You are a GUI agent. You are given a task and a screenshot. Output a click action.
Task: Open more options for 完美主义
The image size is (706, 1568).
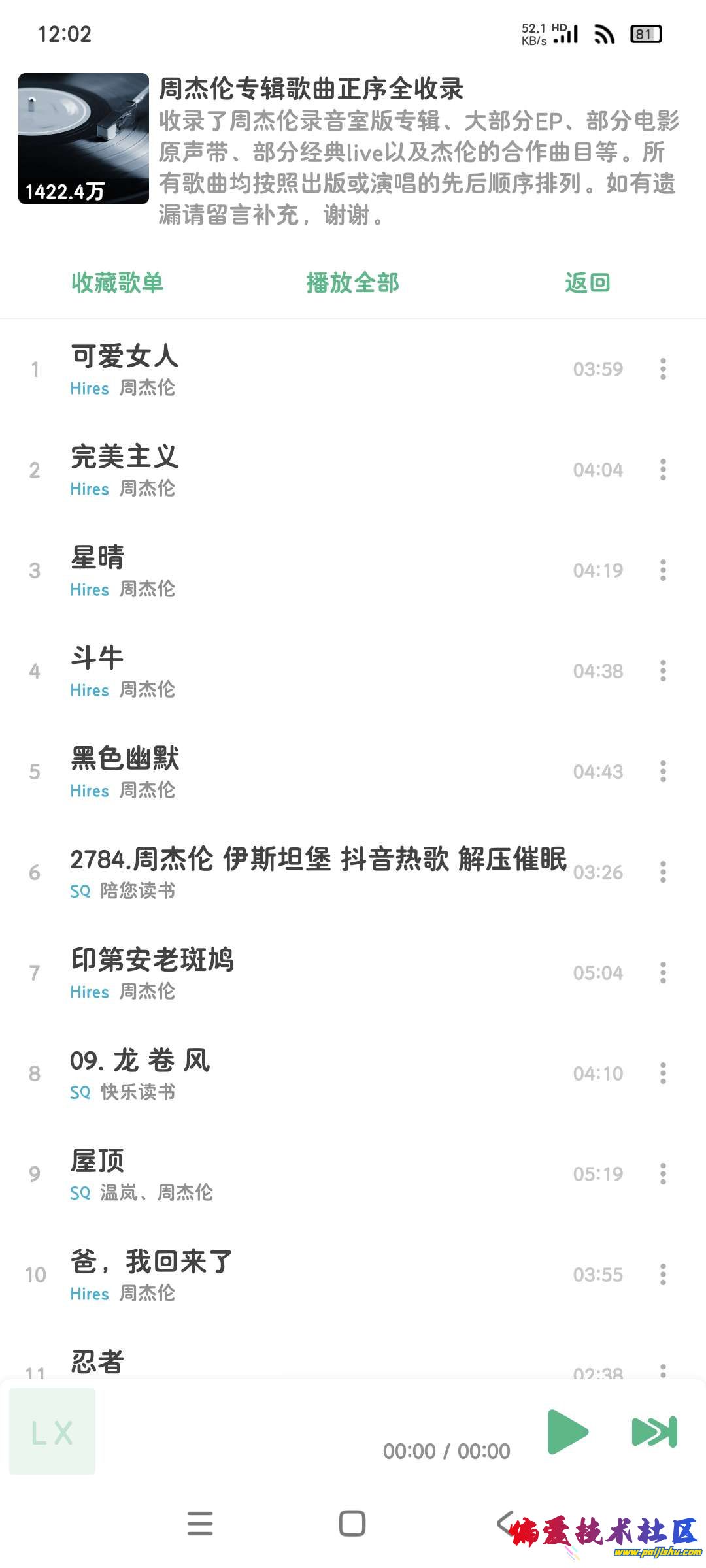[663, 470]
